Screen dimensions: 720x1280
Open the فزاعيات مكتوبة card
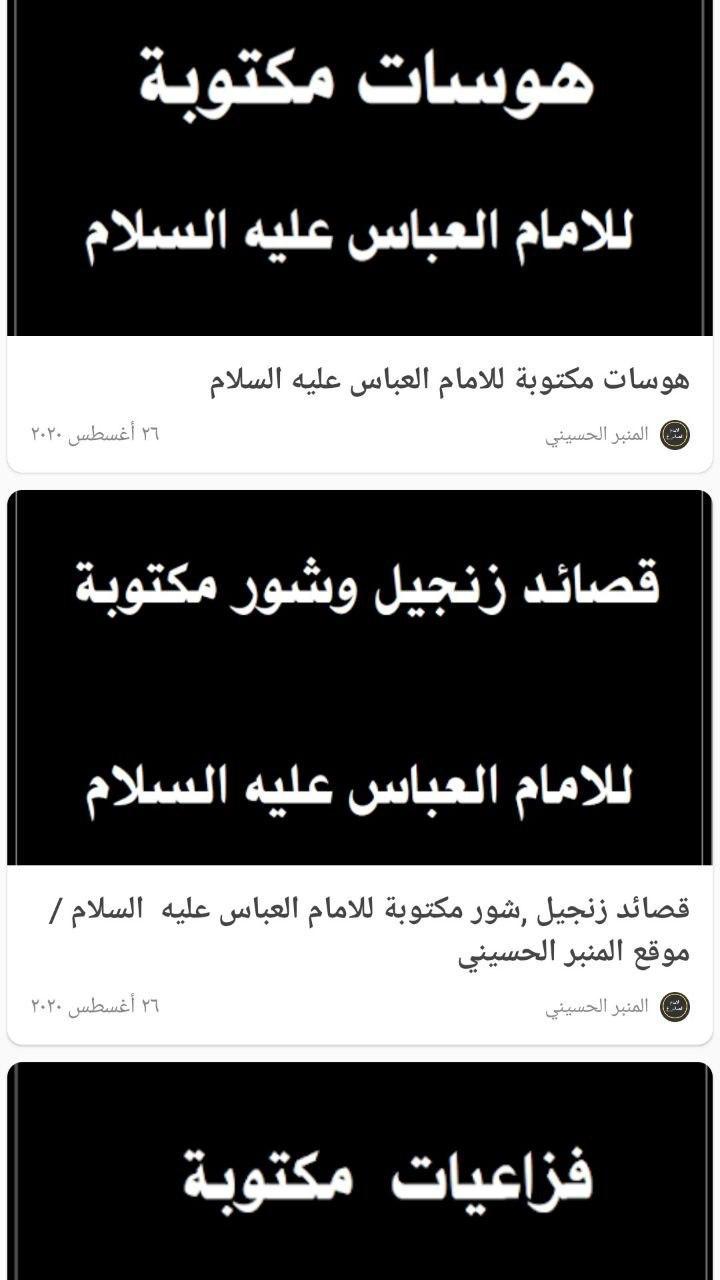pyautogui.click(x=360, y=1171)
